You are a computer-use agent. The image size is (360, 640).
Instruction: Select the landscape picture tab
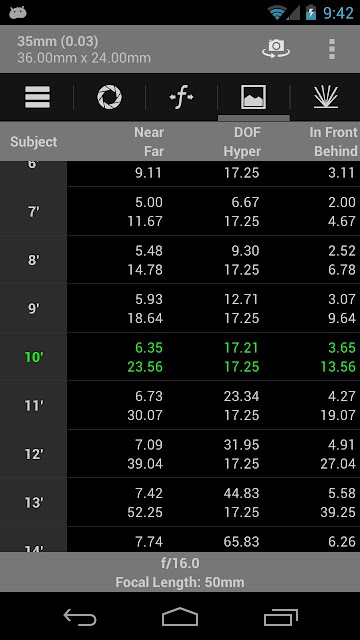(253, 97)
